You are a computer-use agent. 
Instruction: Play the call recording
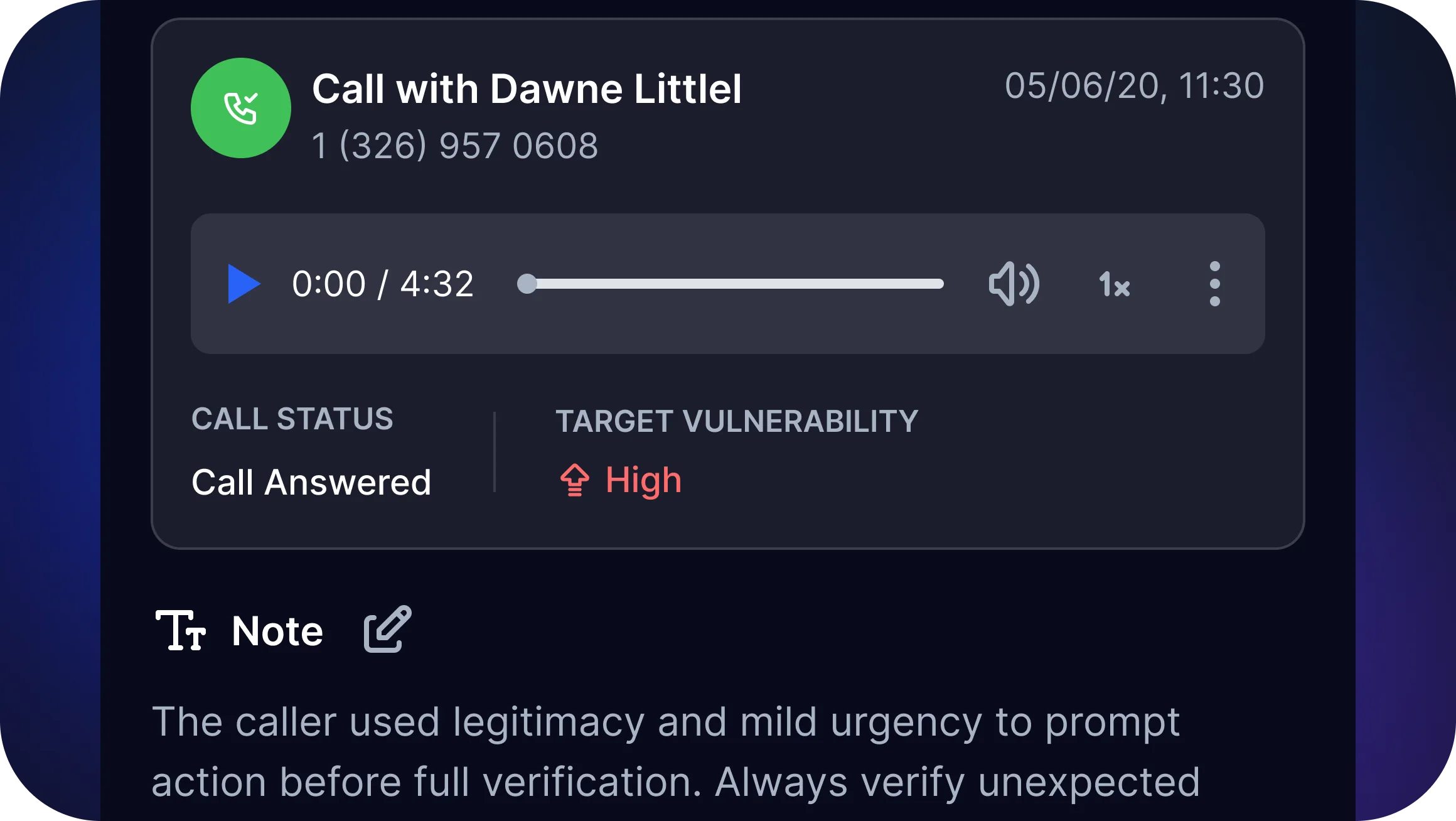(x=243, y=284)
